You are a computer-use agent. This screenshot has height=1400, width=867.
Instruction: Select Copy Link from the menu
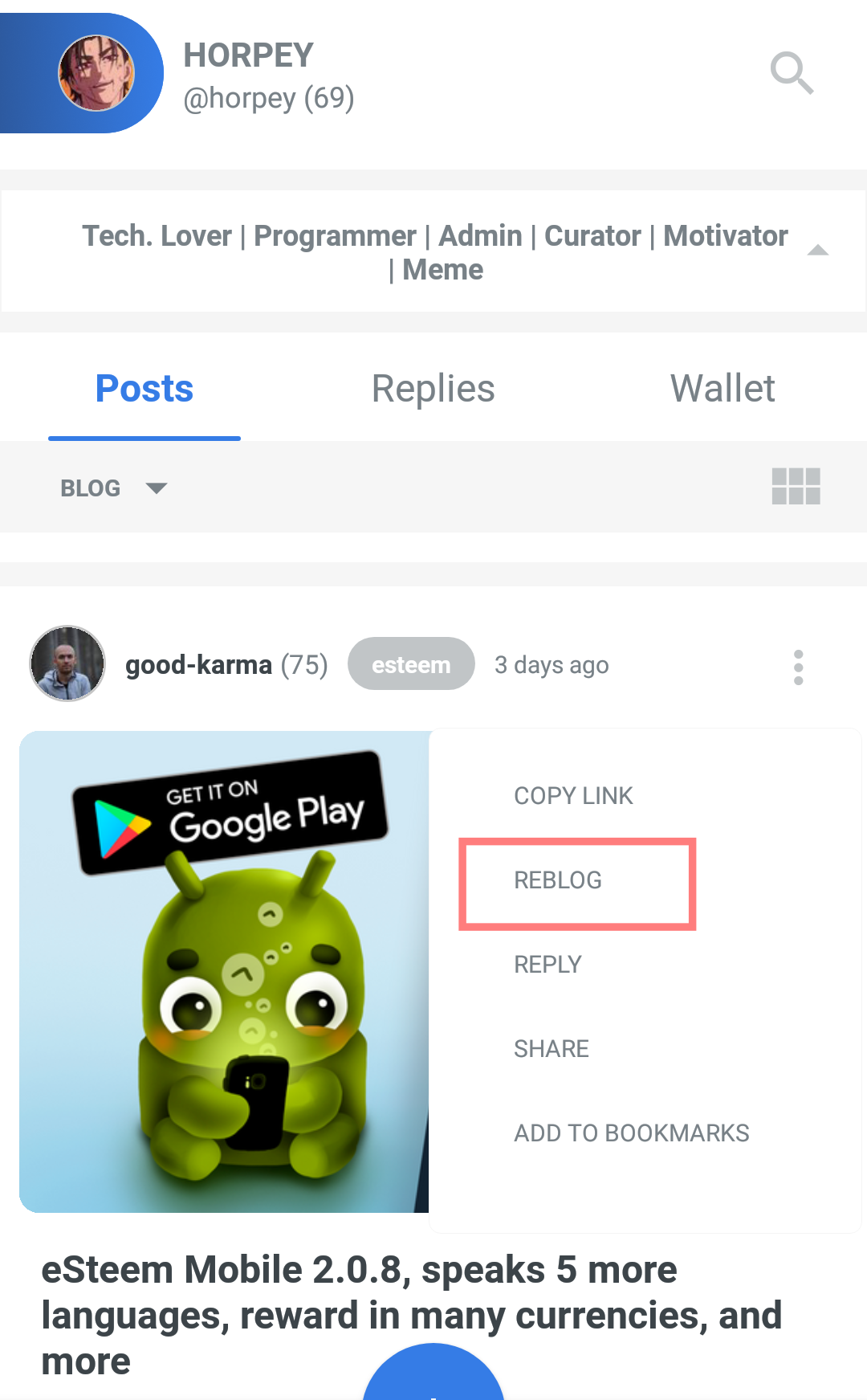click(573, 796)
